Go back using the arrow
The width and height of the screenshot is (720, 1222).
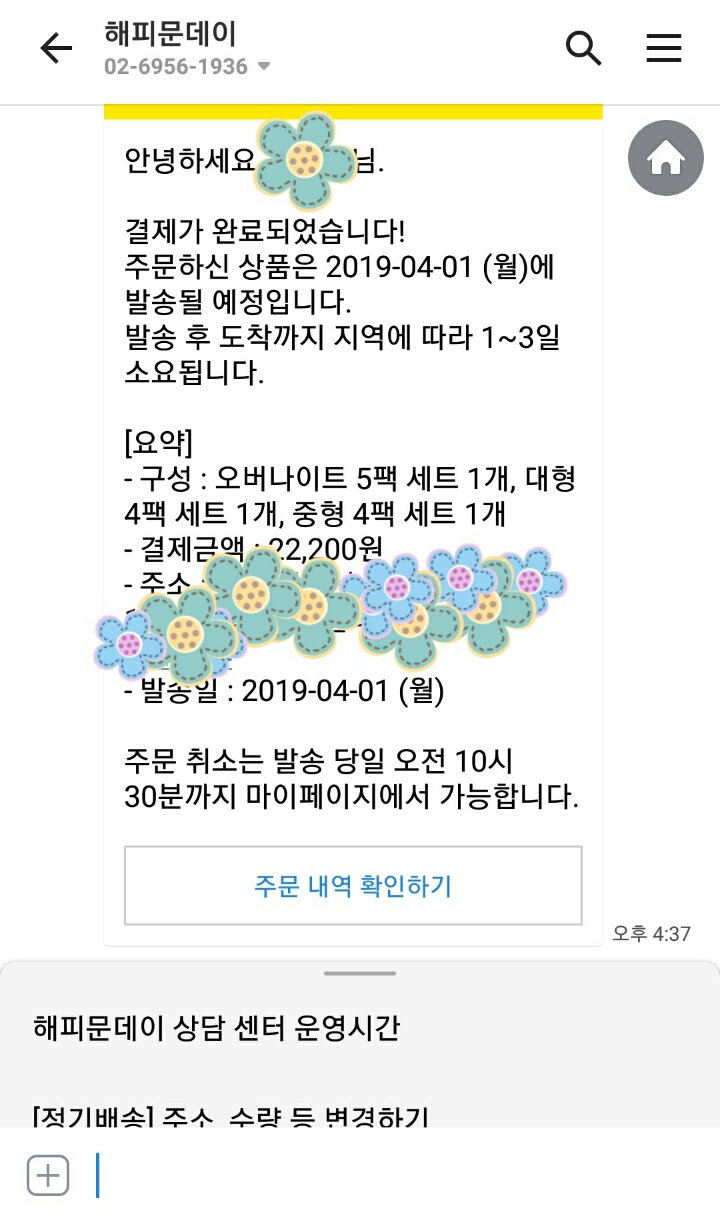[x=56, y=49]
